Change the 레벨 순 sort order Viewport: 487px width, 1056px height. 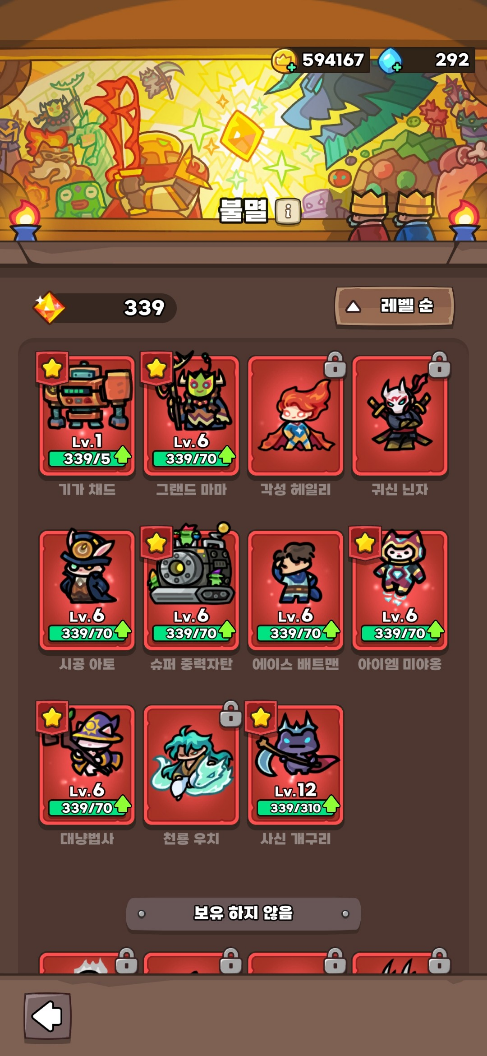pos(395,307)
